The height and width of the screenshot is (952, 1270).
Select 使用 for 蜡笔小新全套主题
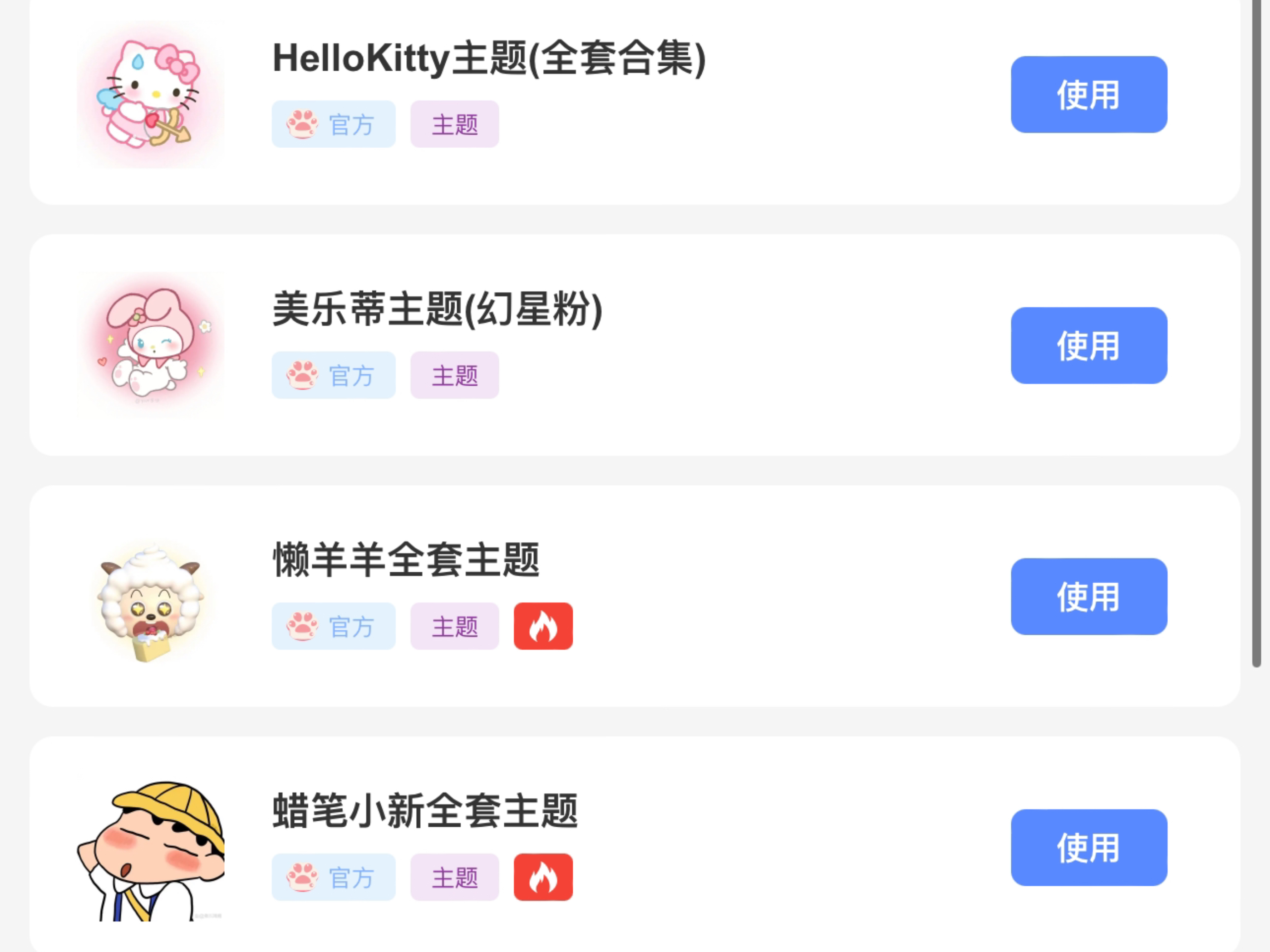1088,848
